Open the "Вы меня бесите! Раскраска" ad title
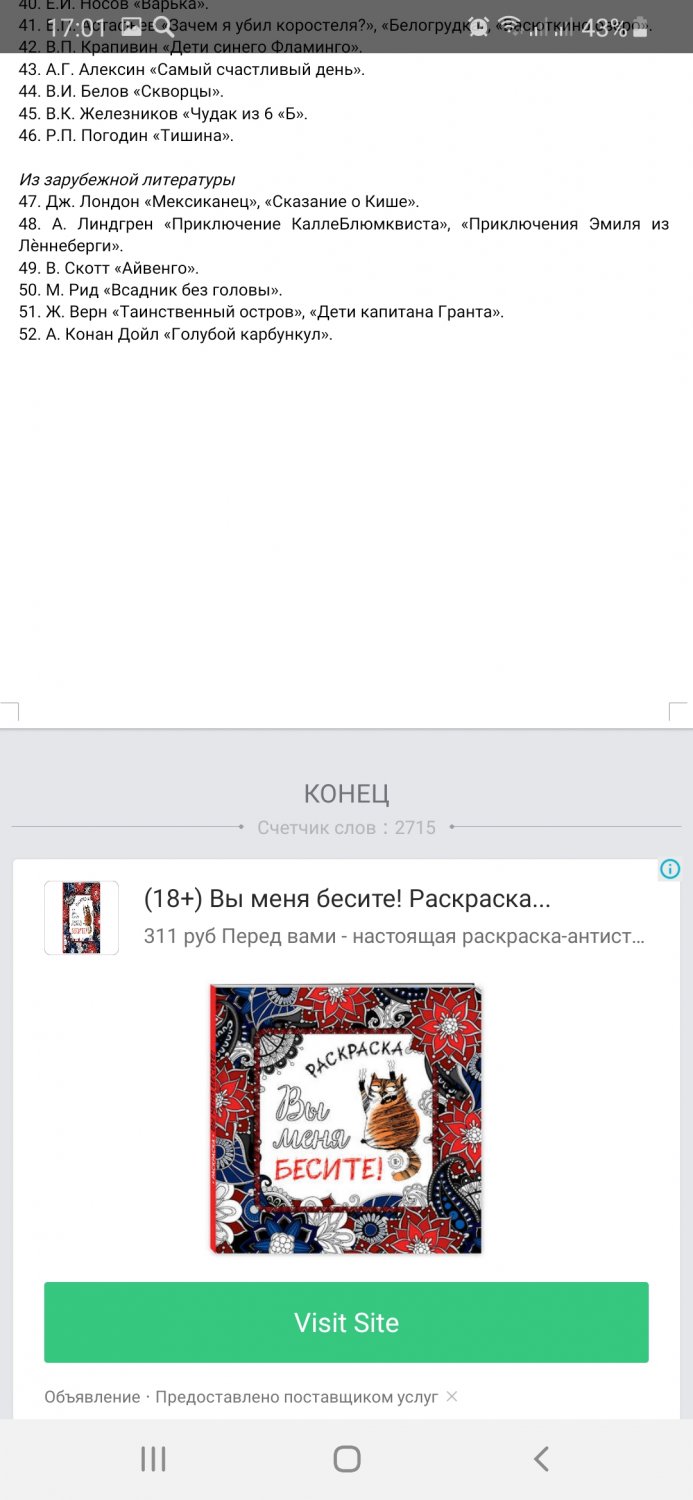Screen dimensions: 693x1500 tap(347, 898)
